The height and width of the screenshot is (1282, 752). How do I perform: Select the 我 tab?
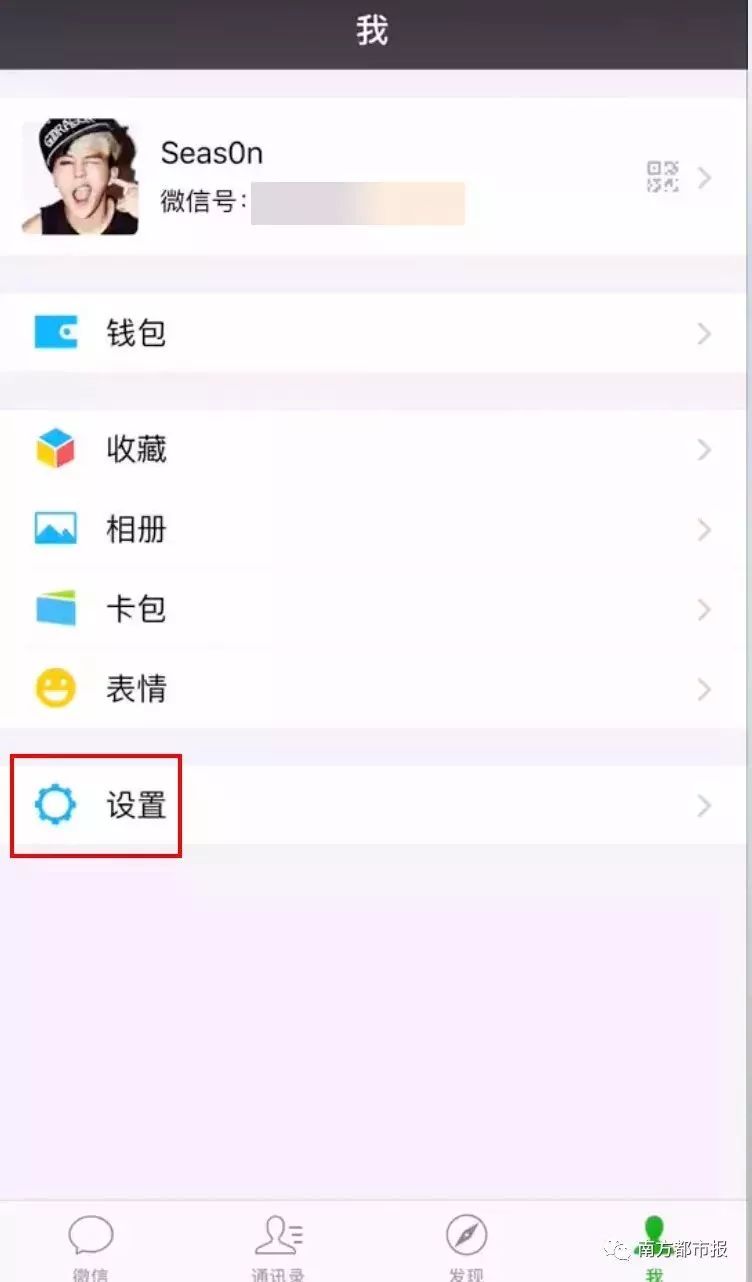[x=654, y=1245]
